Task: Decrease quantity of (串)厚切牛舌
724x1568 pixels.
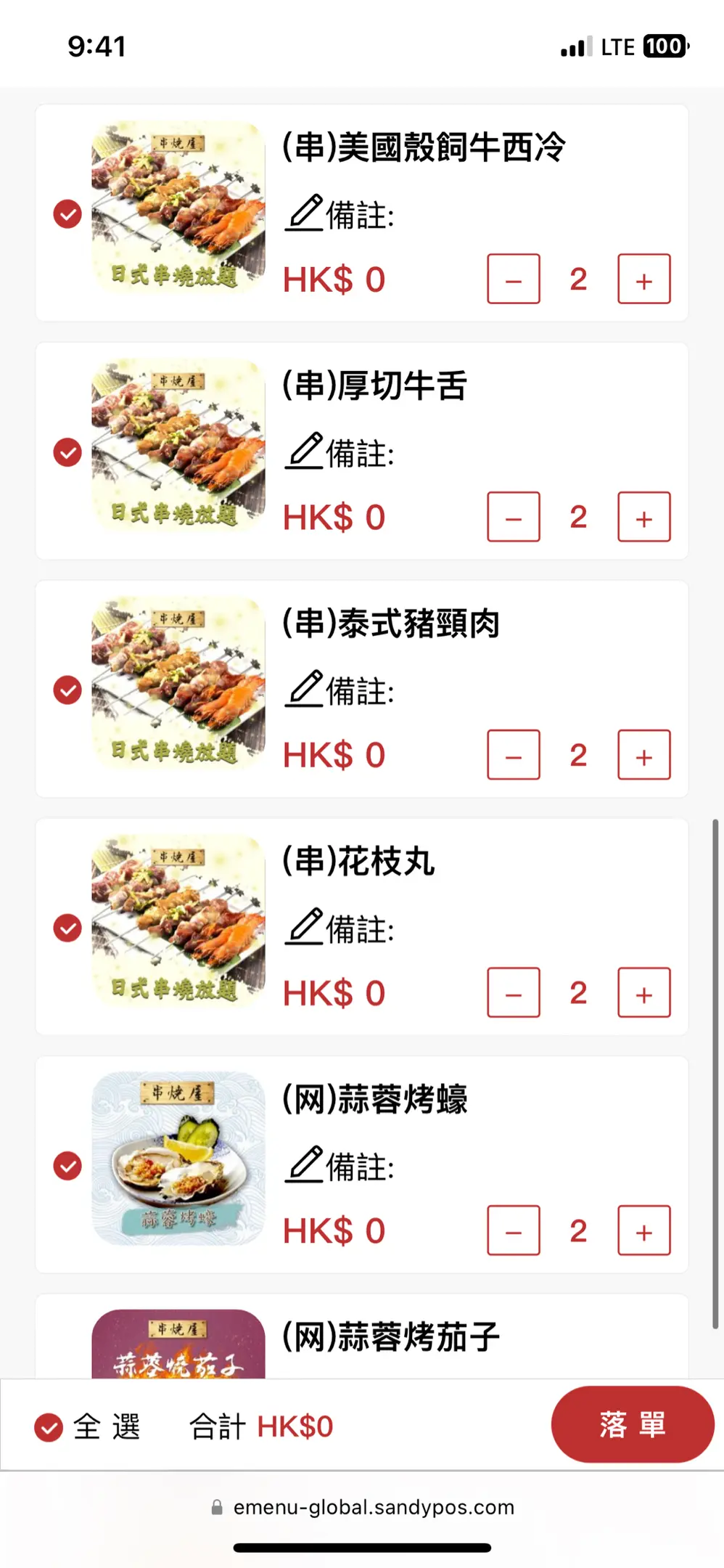Action: point(514,517)
